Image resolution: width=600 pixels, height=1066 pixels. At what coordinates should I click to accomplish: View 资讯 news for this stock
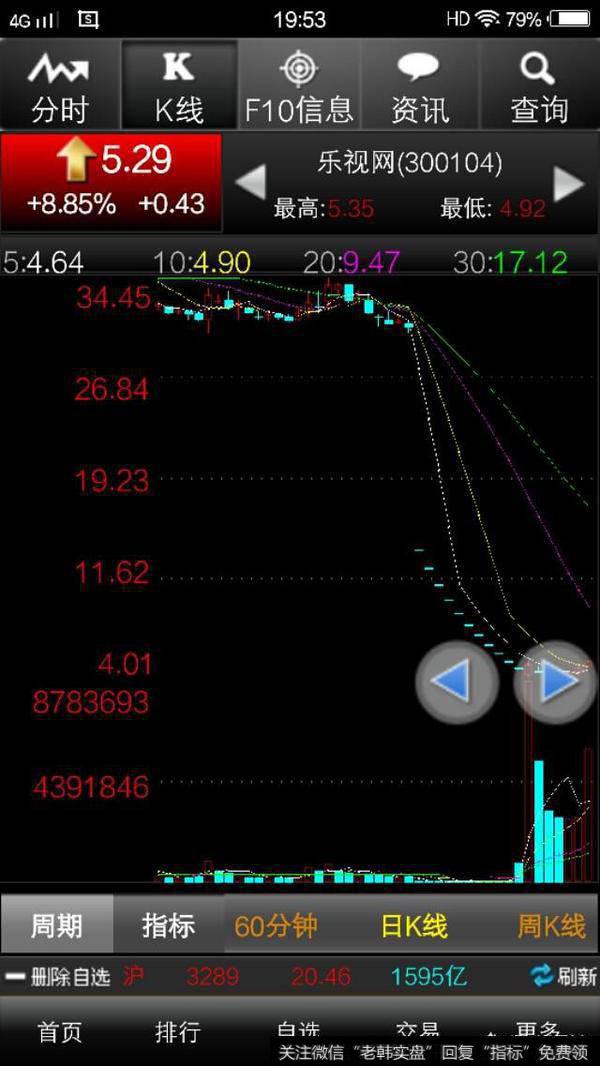pos(419,87)
